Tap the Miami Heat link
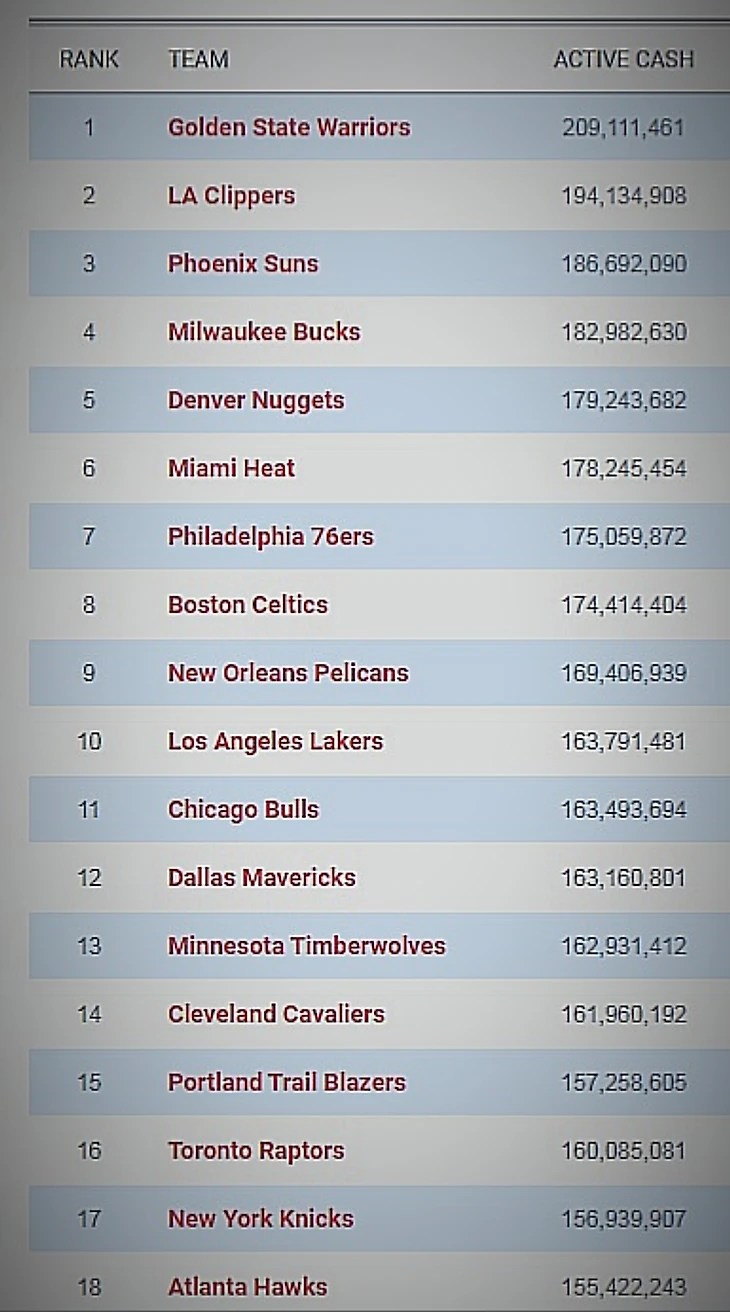The image size is (730, 1312). 231,468
